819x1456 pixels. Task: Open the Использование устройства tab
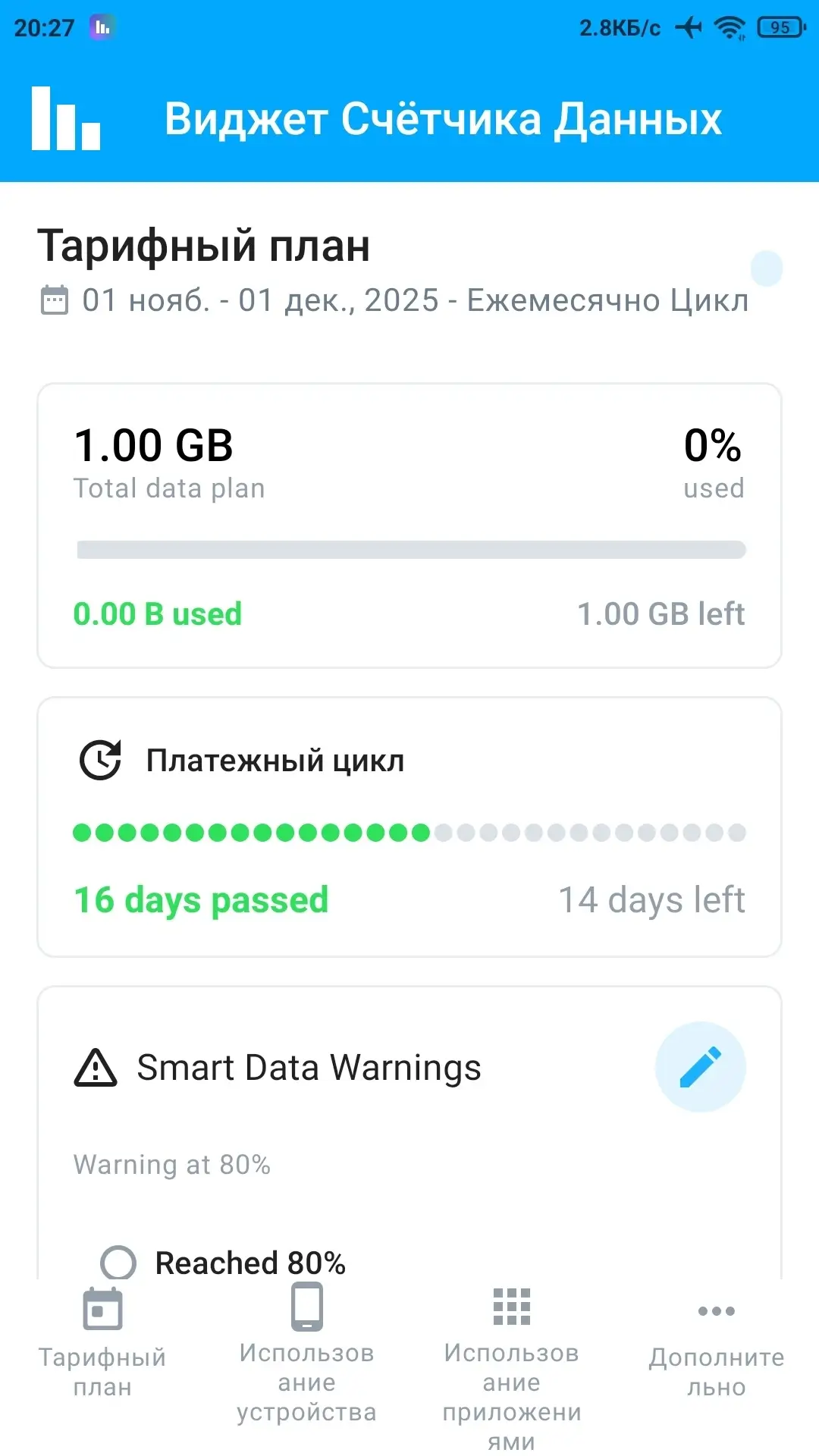coord(307,1350)
